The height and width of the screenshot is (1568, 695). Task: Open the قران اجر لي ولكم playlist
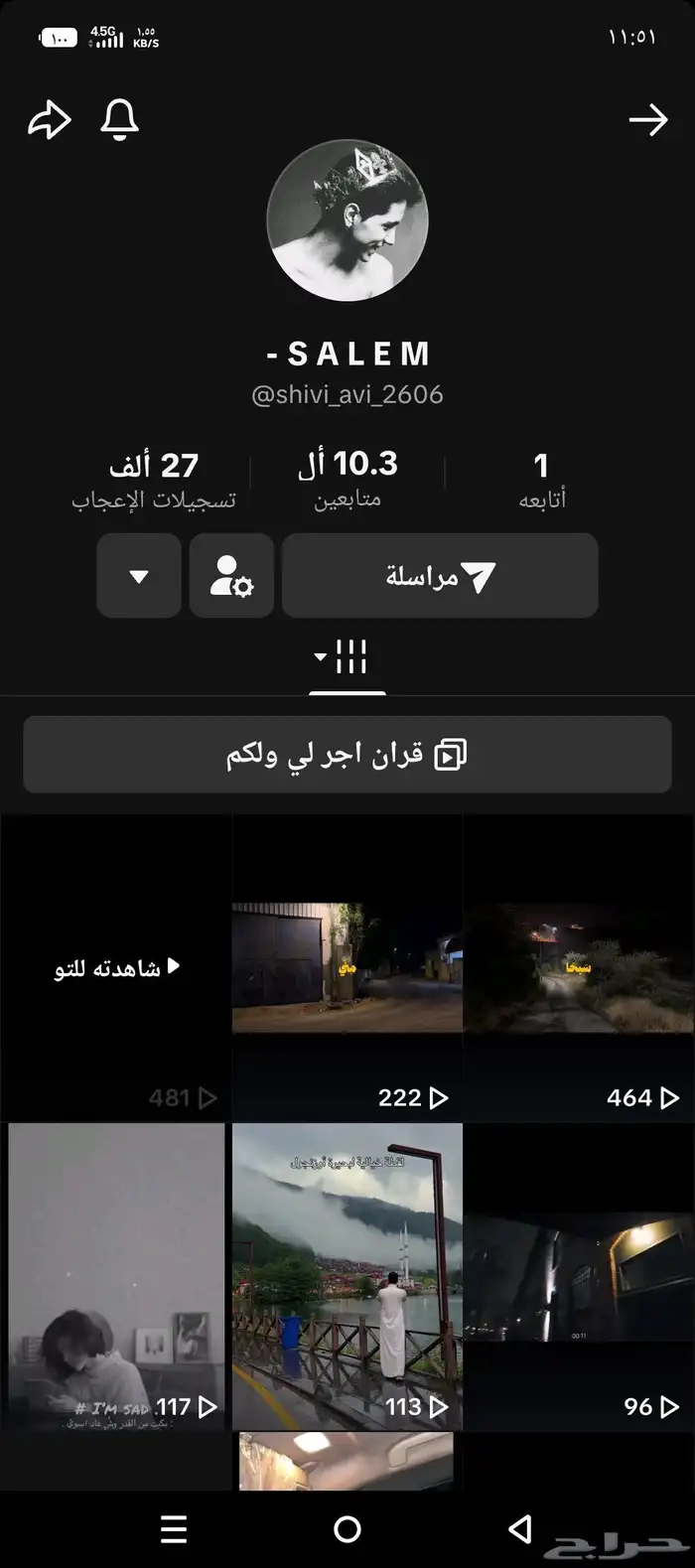pos(347,755)
